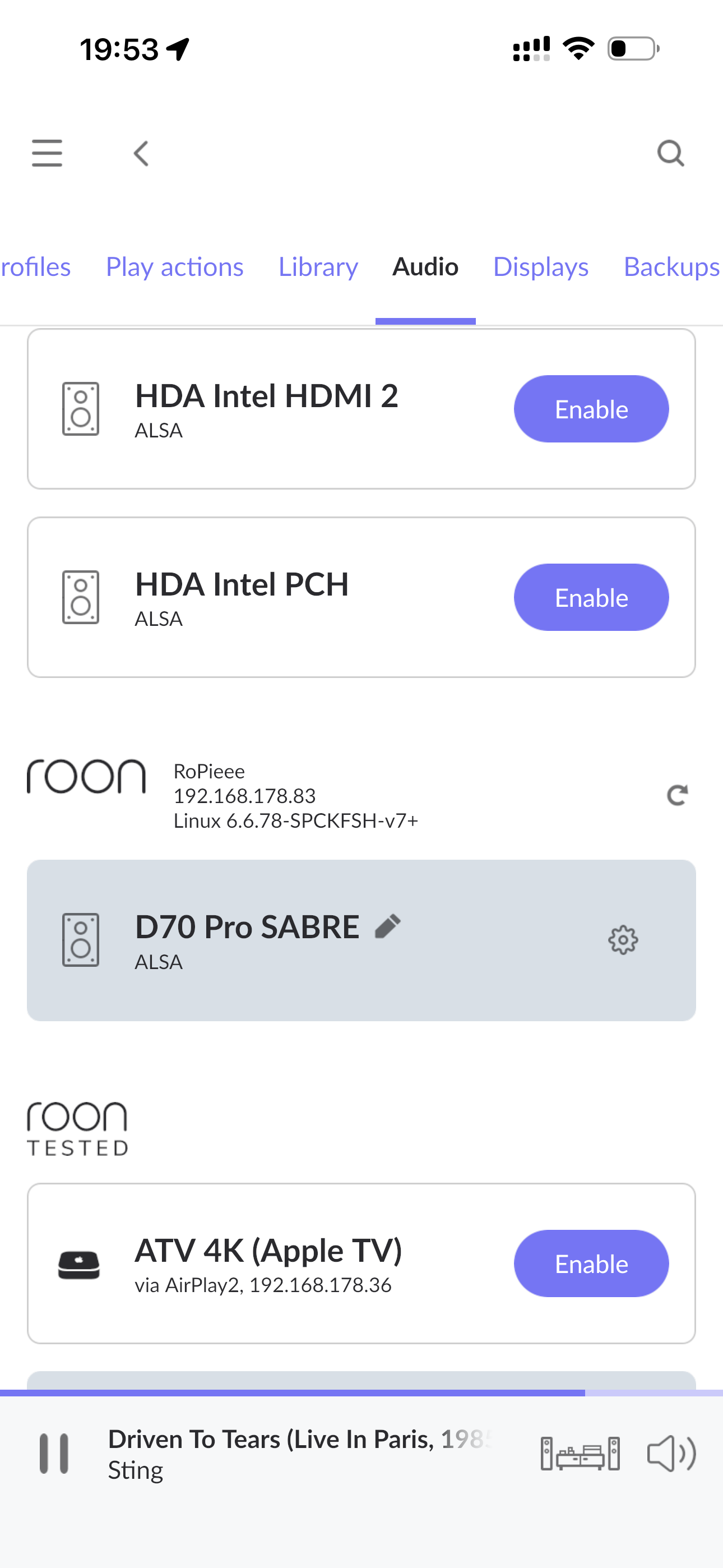The image size is (723, 1568).
Task: Go back with the arrow
Action: click(x=141, y=154)
